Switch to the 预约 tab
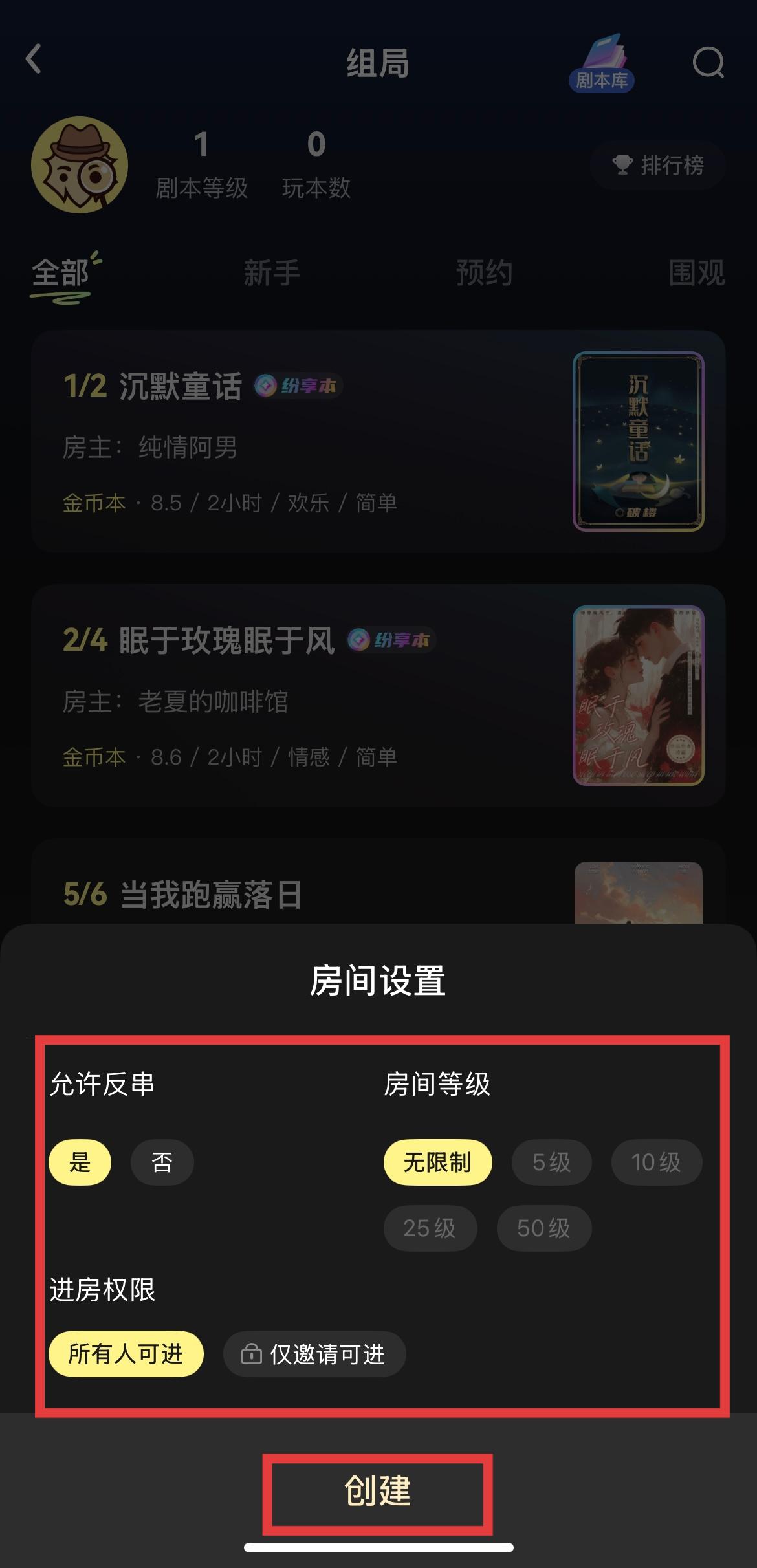The height and width of the screenshot is (1568, 757). [x=484, y=273]
